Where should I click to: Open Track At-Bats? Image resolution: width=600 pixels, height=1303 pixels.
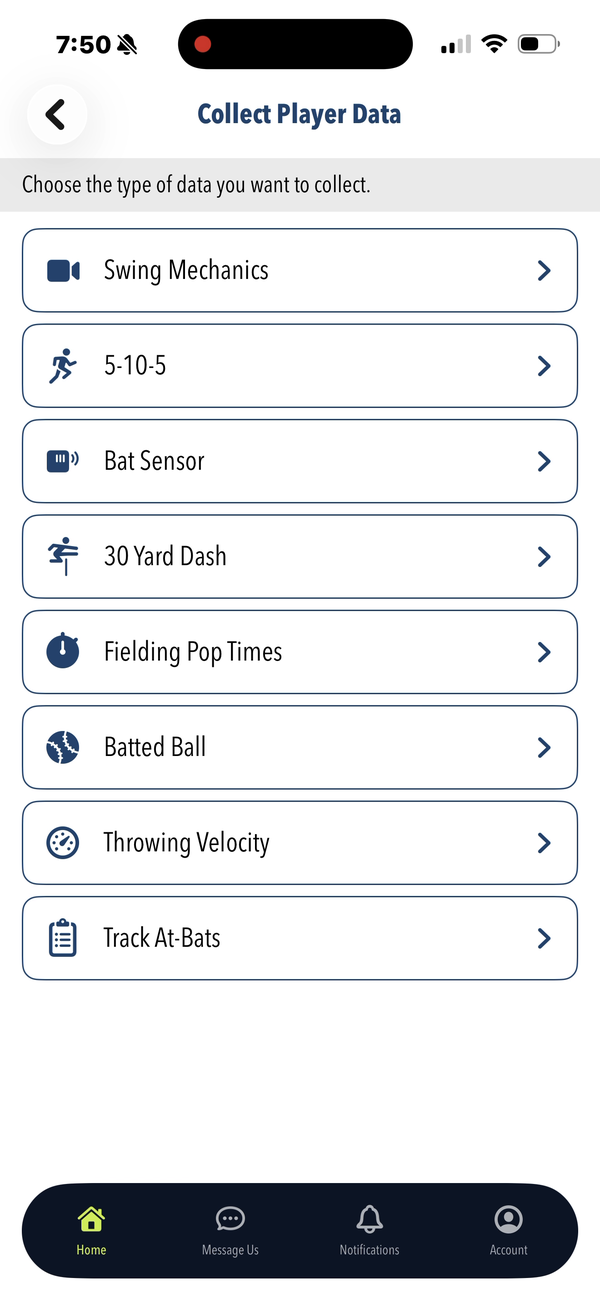click(x=300, y=938)
